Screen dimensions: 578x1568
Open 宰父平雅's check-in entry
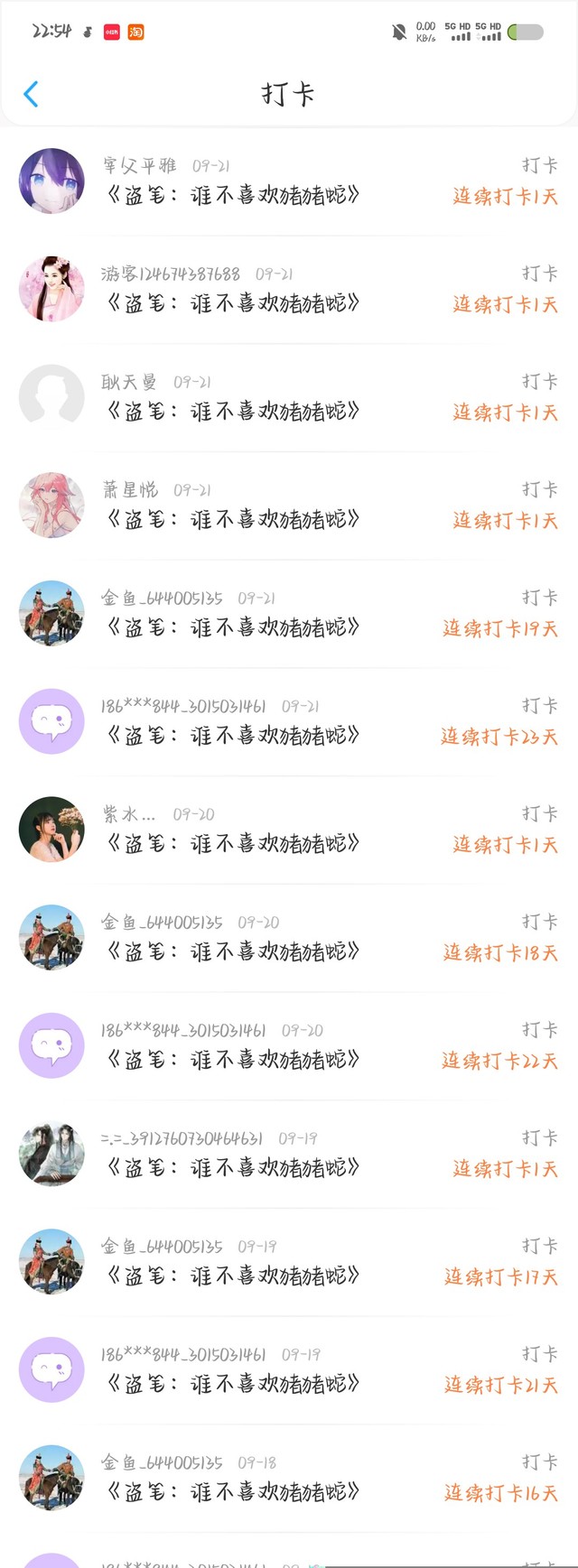289,181
